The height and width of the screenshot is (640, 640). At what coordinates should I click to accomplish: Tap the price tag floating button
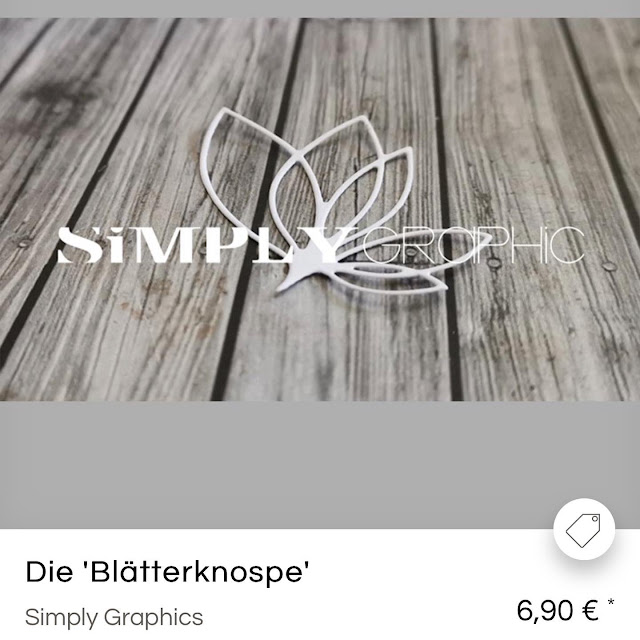(583, 529)
